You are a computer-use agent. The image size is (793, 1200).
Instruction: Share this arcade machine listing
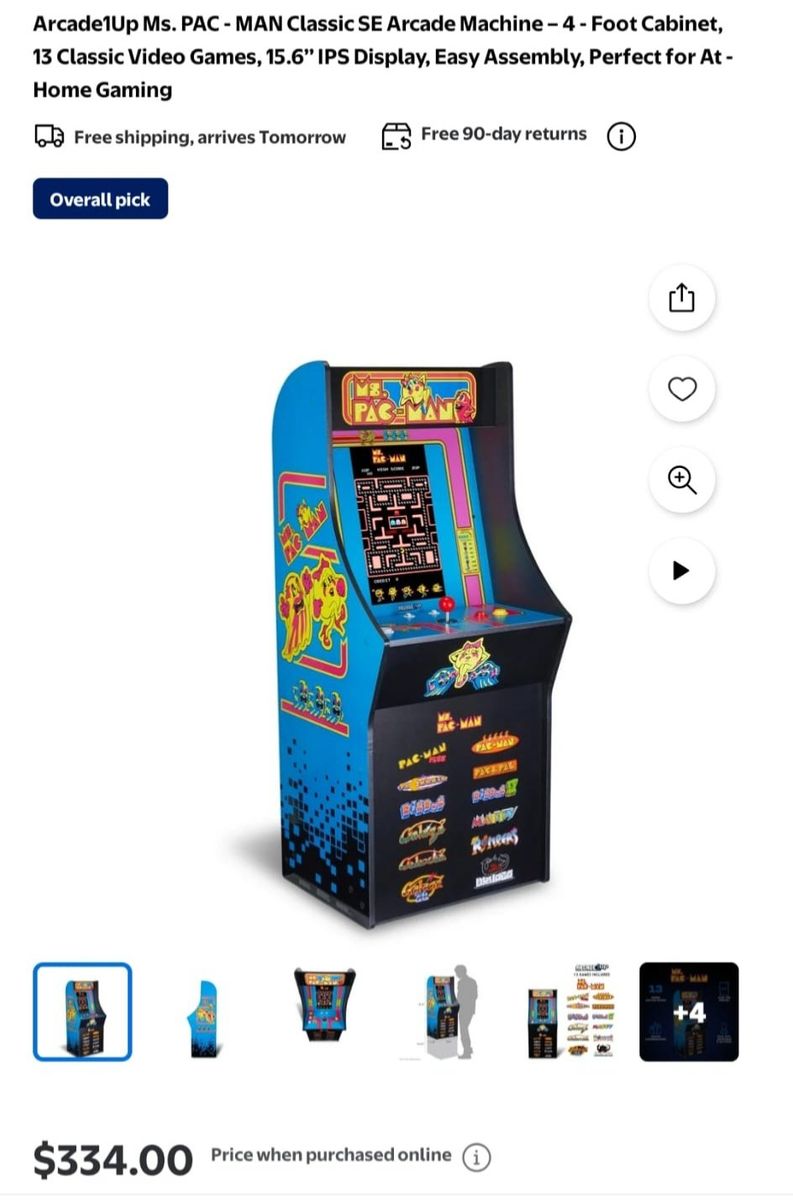[681, 298]
